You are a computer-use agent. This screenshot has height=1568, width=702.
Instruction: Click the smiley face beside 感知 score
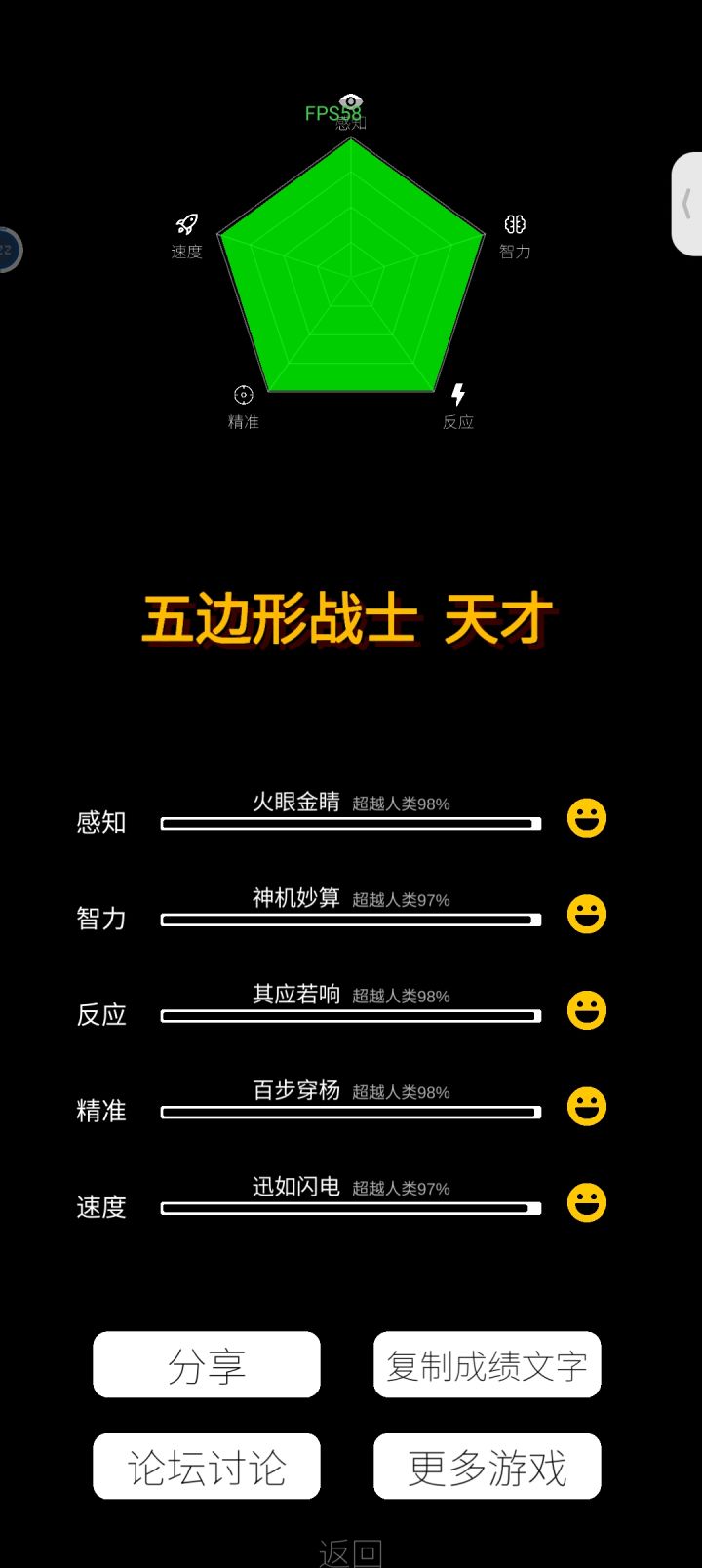[585, 818]
